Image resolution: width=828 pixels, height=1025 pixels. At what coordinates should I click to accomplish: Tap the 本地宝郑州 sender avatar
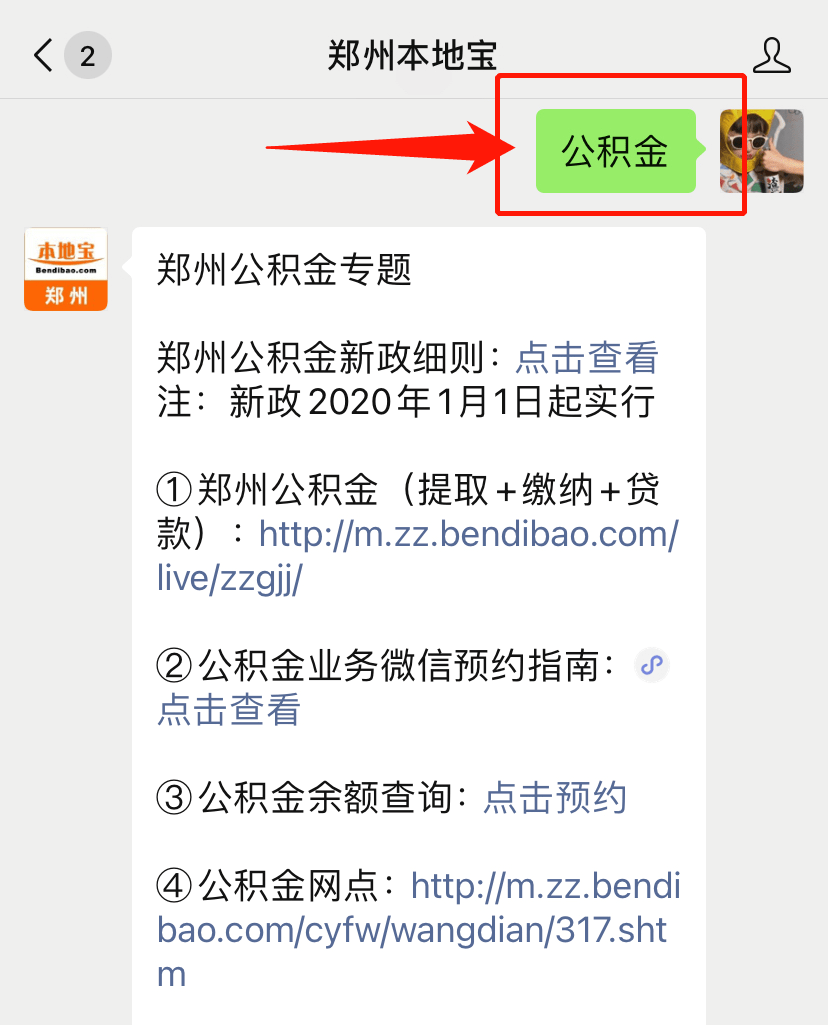pyautogui.click(x=66, y=269)
